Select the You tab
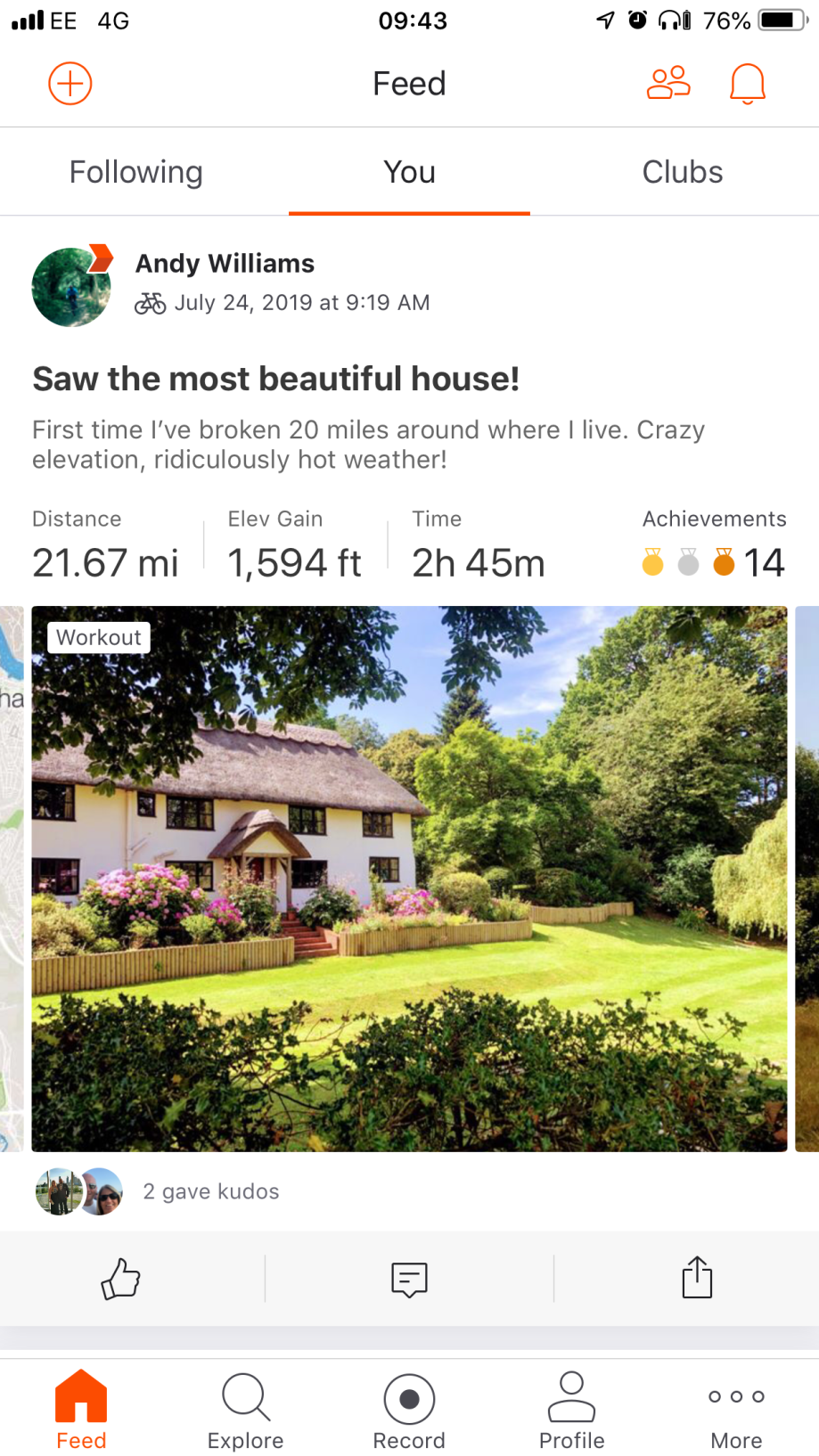Image resolution: width=819 pixels, height=1456 pixels. click(409, 172)
